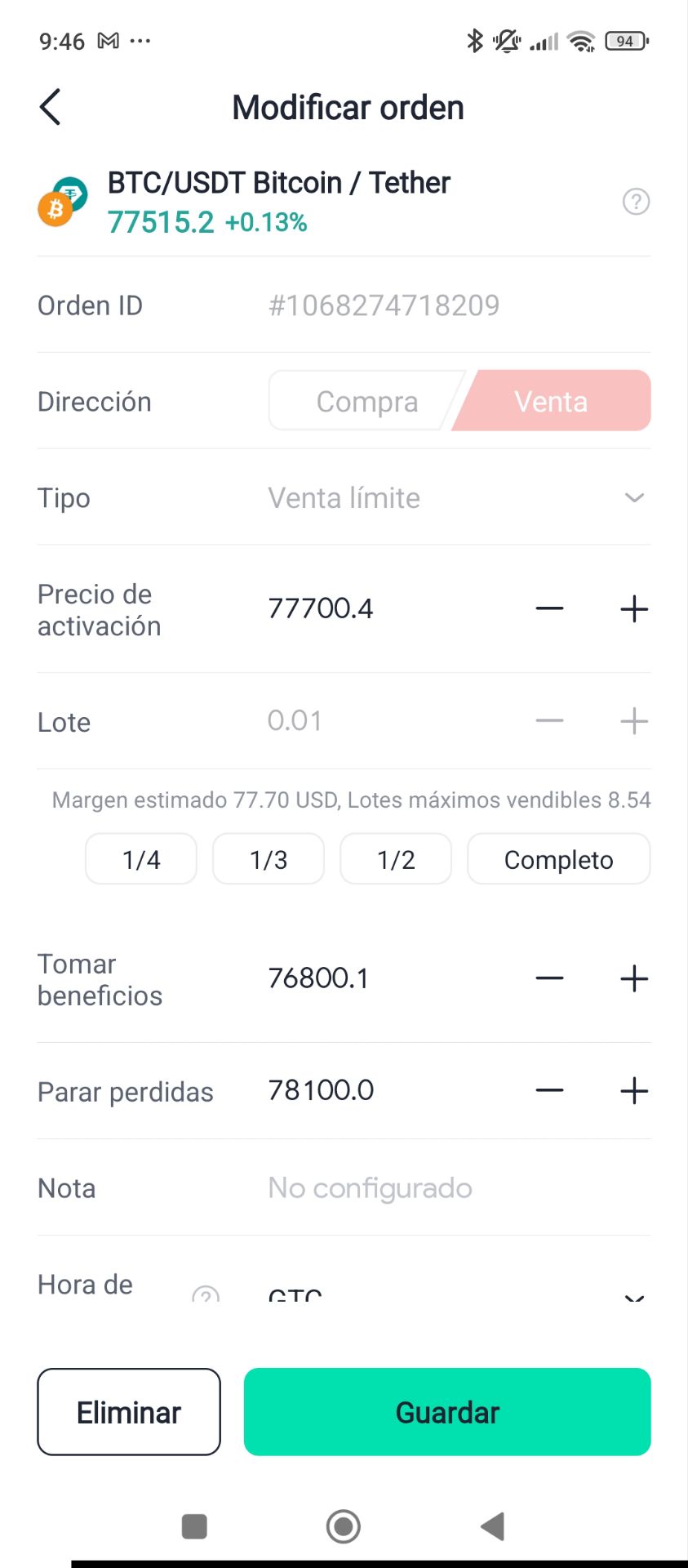Decrease Precio de activación value
Image resolution: width=688 pixels, height=1568 pixels.
point(549,608)
